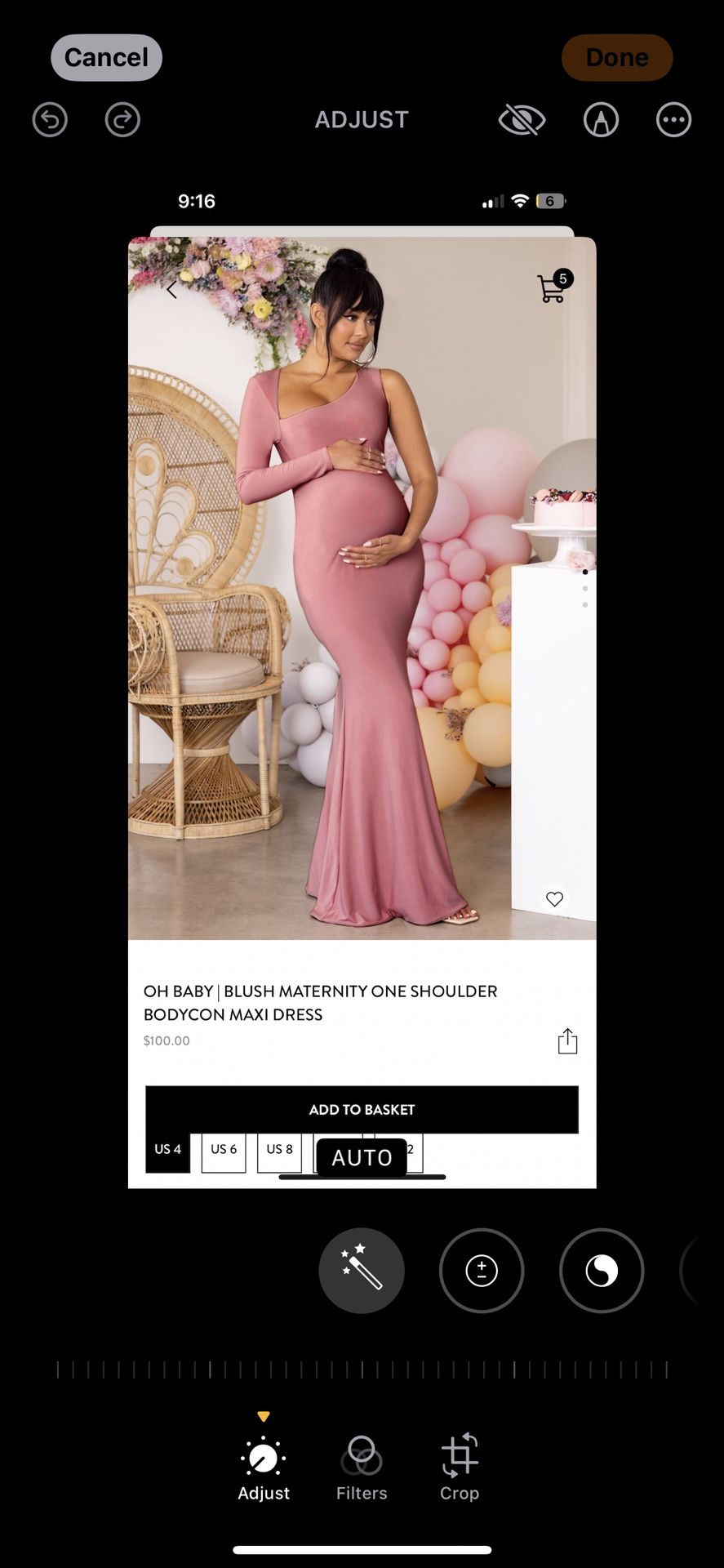
Task: Switch to the Filters tab
Action: click(x=362, y=1469)
